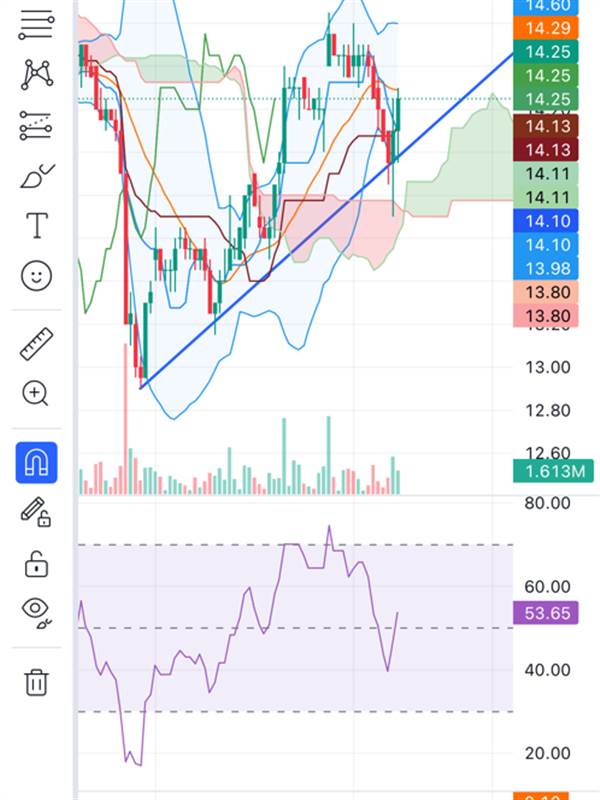Image resolution: width=600 pixels, height=800 pixels.
Task: Toggle the magnet snap mode
Action: click(x=36, y=463)
